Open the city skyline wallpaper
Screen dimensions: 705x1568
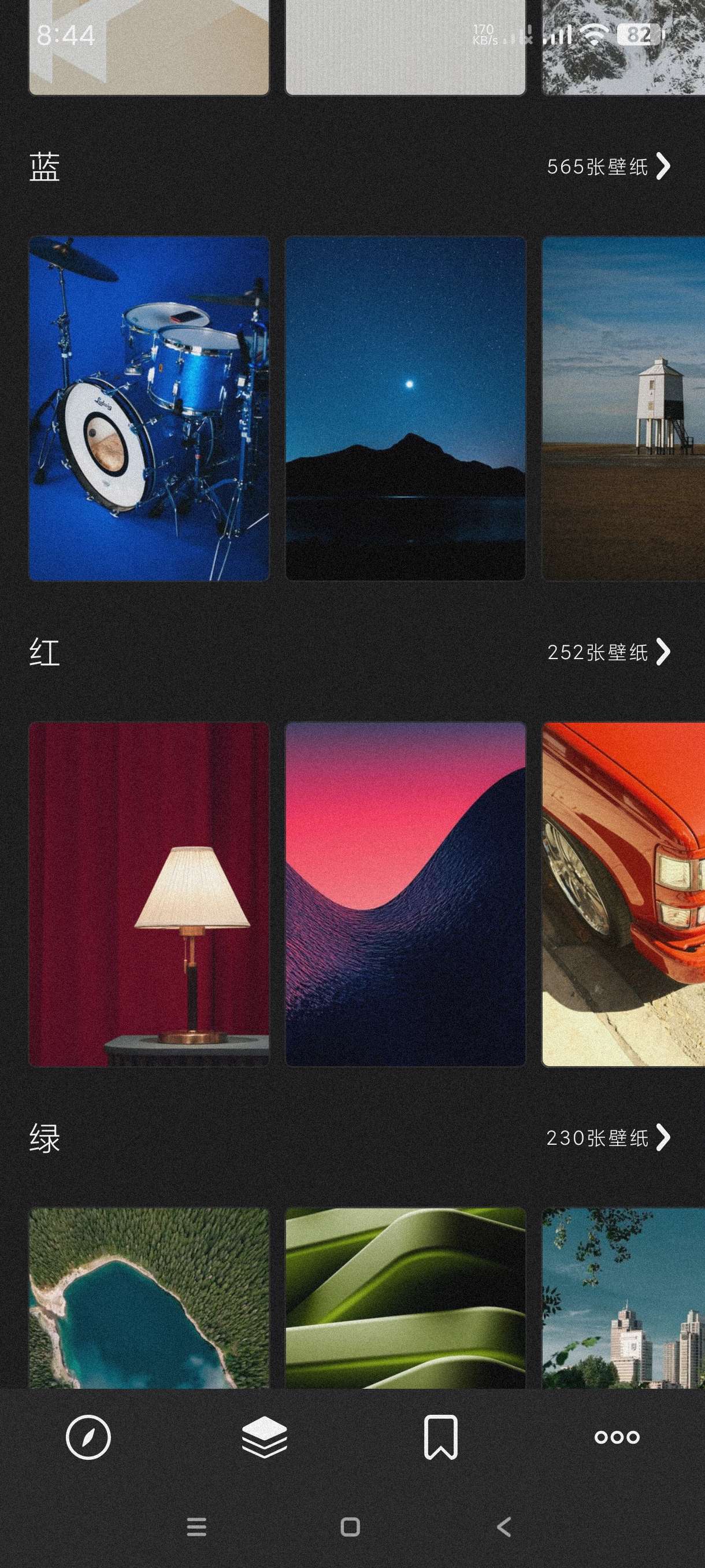point(624,1299)
